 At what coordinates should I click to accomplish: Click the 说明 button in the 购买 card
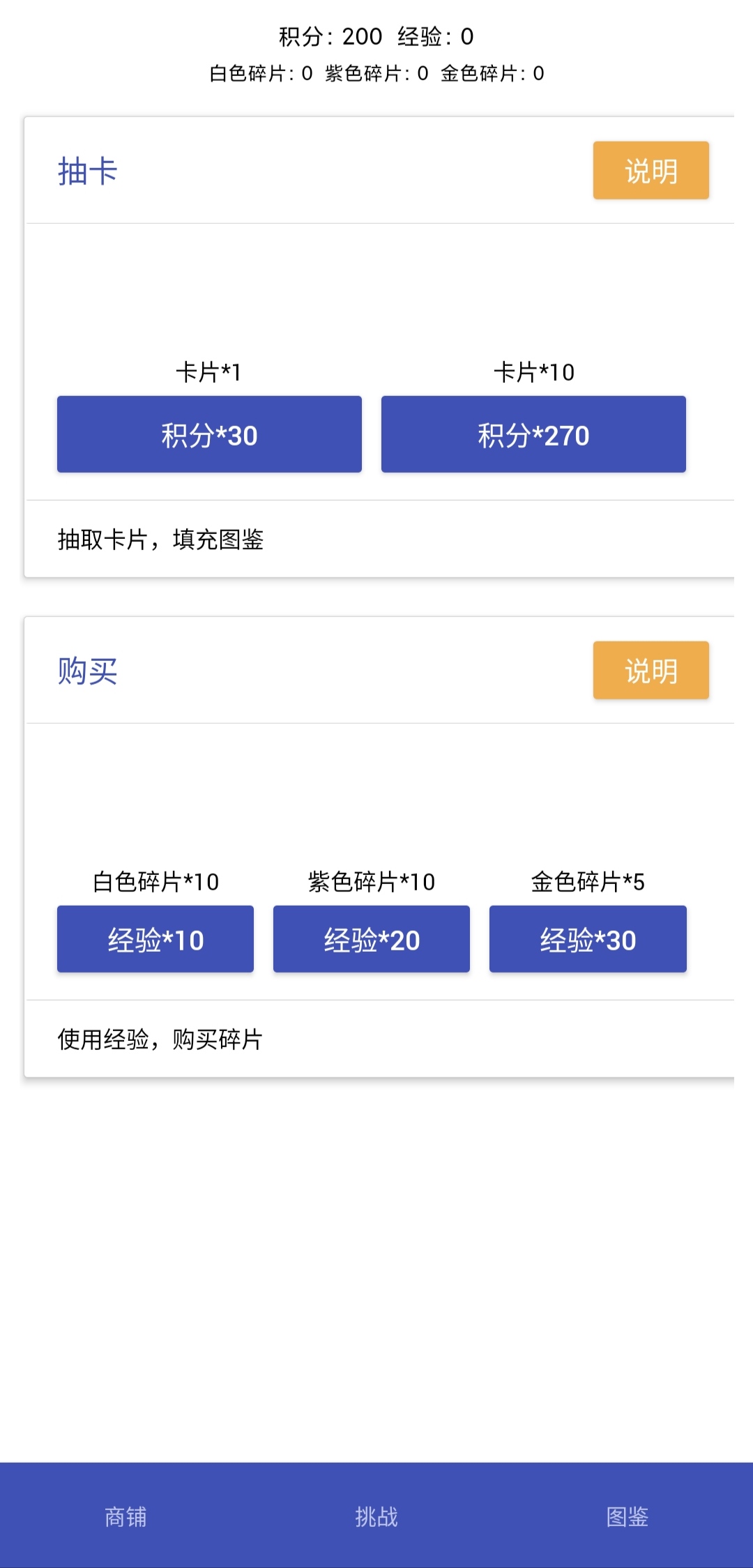pos(650,669)
